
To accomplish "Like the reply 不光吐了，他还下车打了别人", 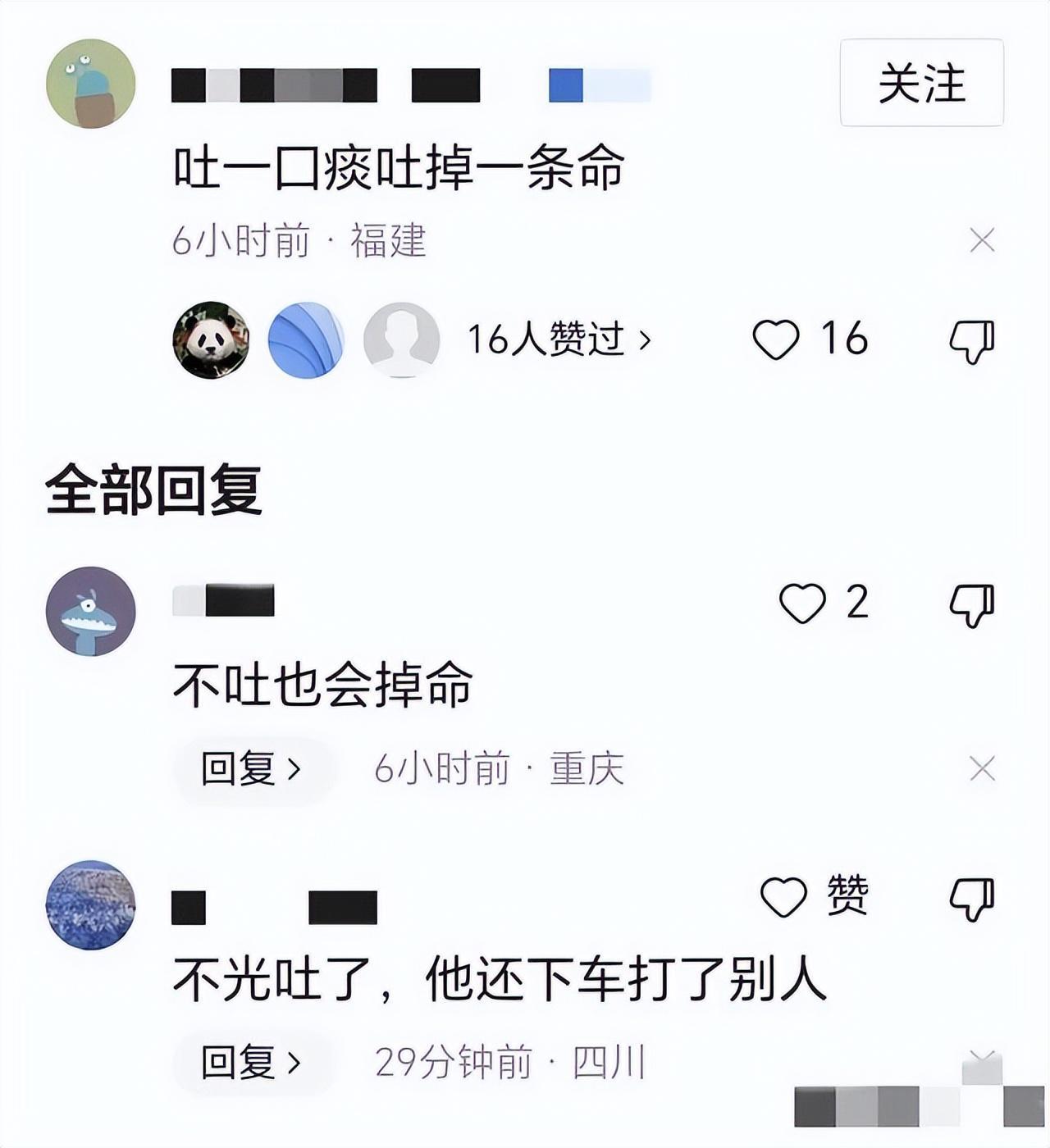I will pos(784,896).
